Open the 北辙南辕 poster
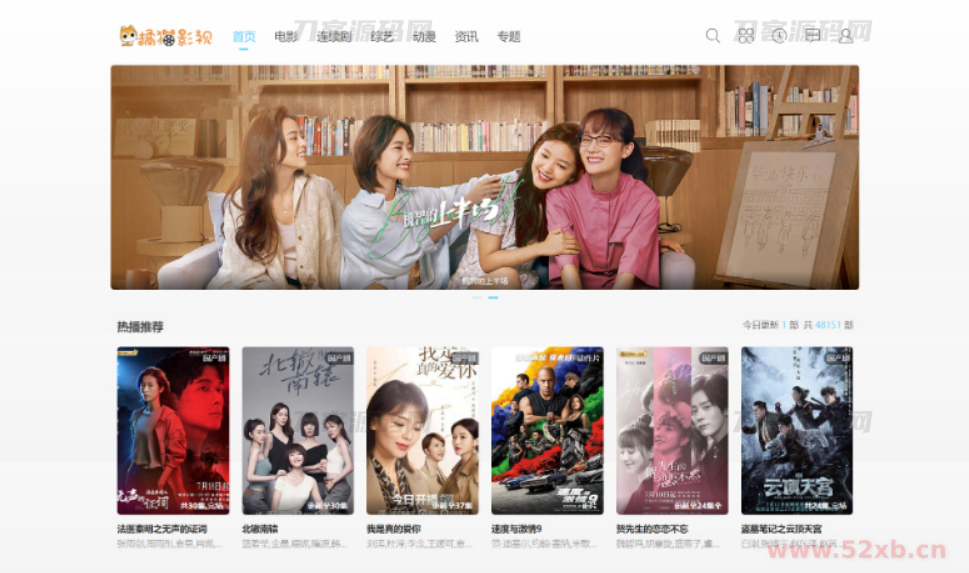Viewport: 969px width, 573px height. (298, 431)
